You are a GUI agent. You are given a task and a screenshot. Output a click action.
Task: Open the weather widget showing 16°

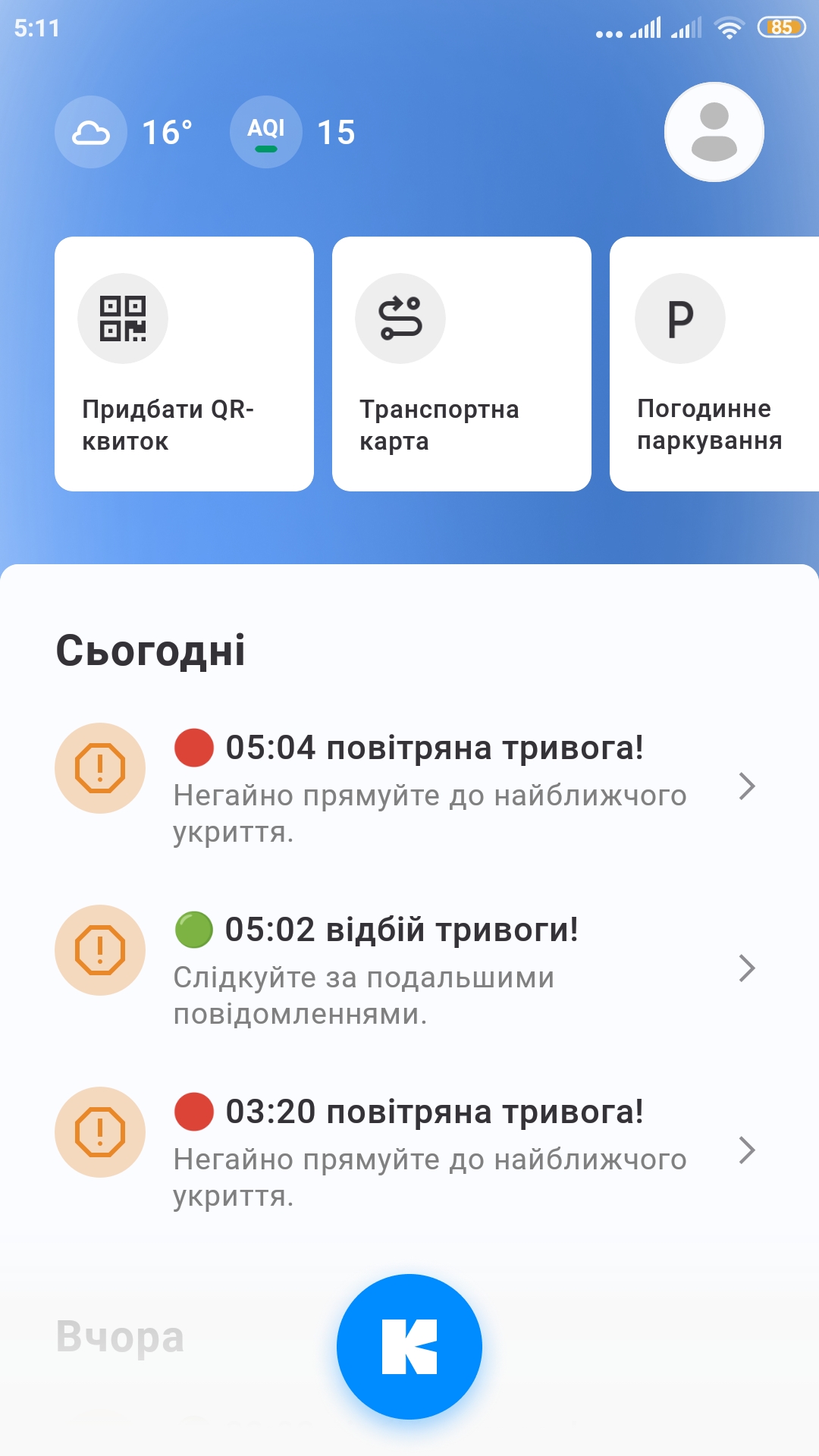tap(125, 132)
